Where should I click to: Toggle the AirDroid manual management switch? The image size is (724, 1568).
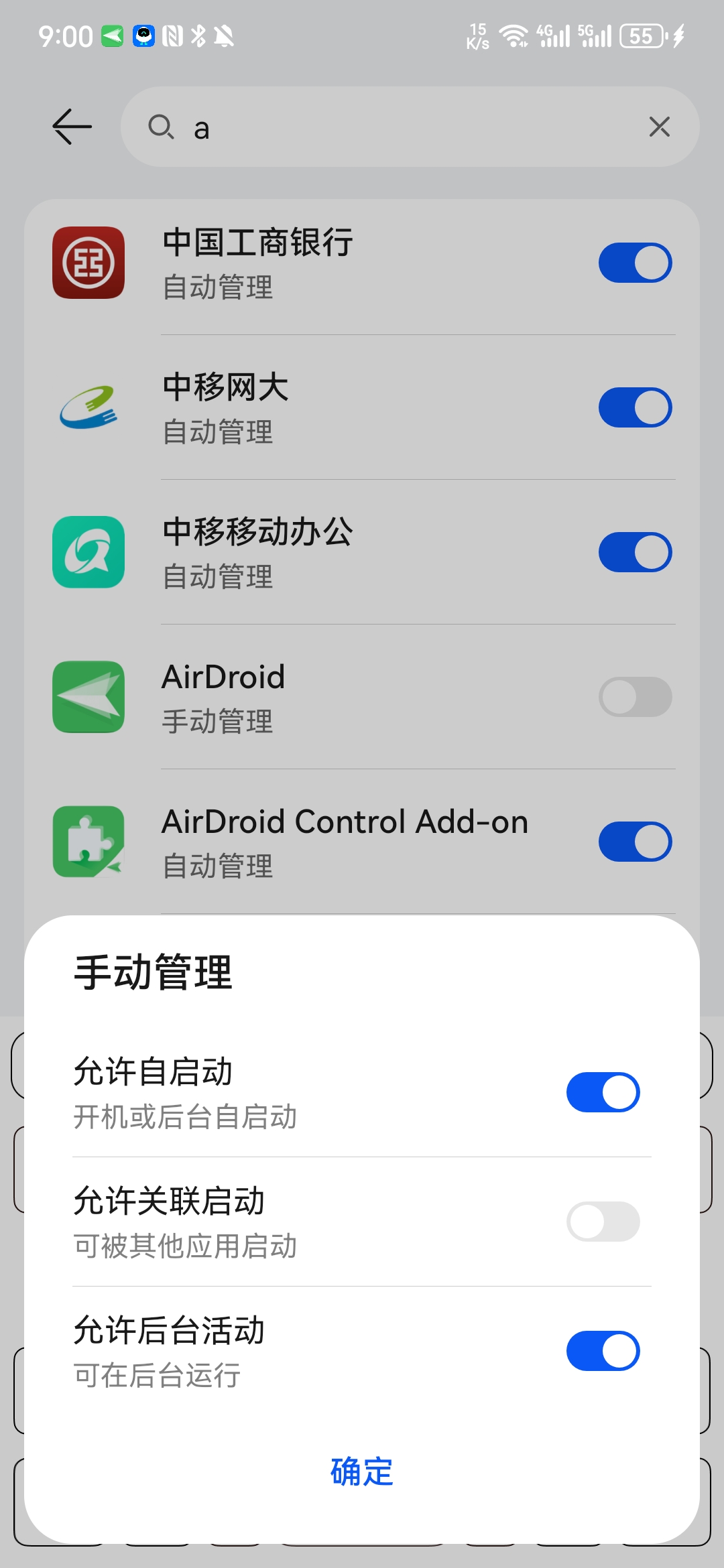coord(635,697)
